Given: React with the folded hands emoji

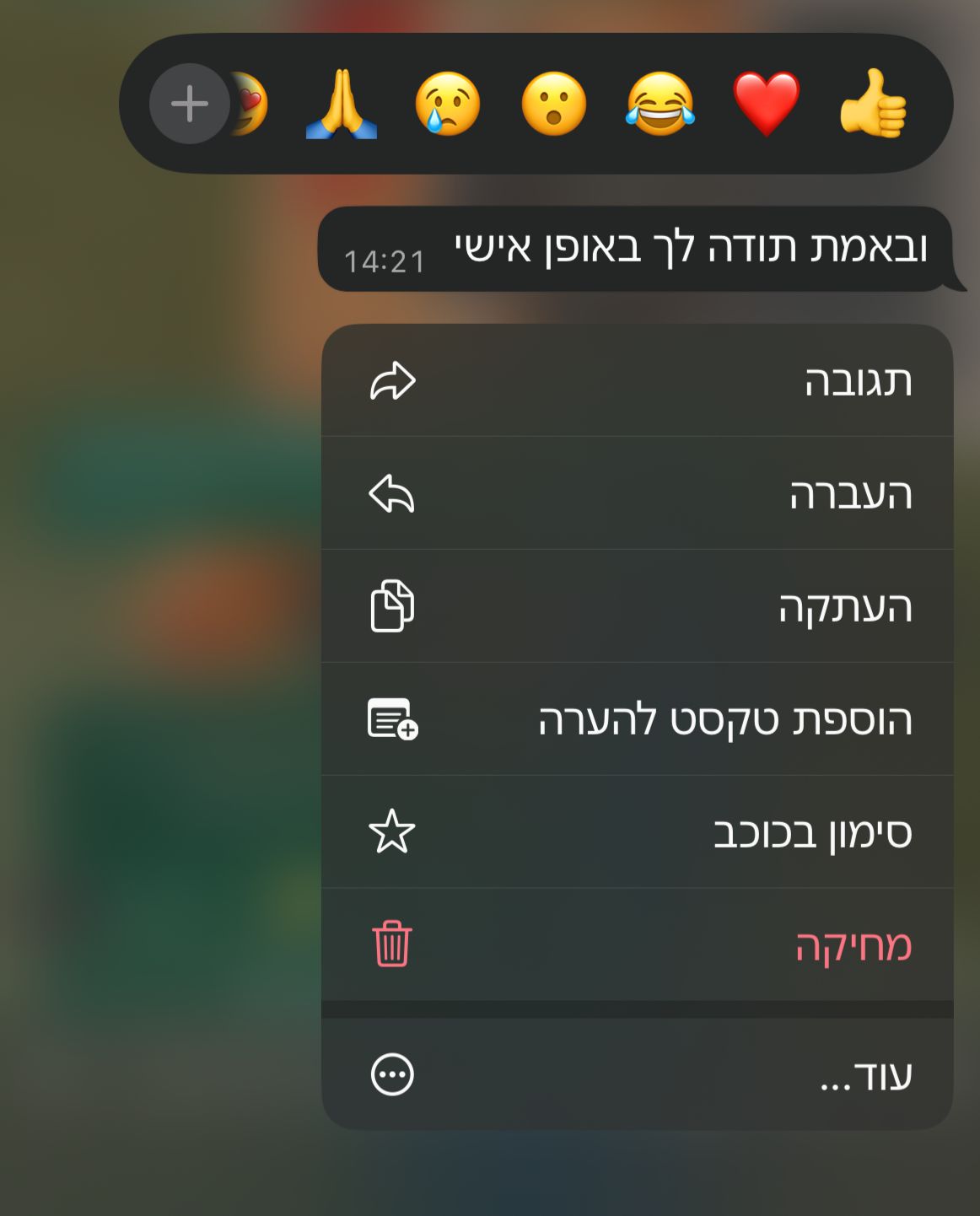Looking at the screenshot, I should click(x=341, y=105).
